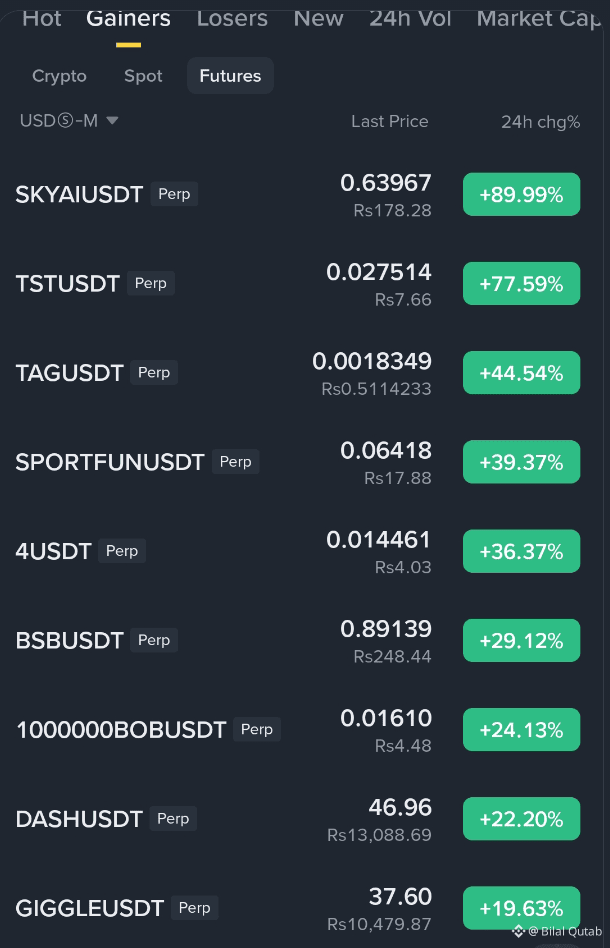Sort by 24h chg% column
The width and height of the screenshot is (610, 948).
[x=540, y=122]
